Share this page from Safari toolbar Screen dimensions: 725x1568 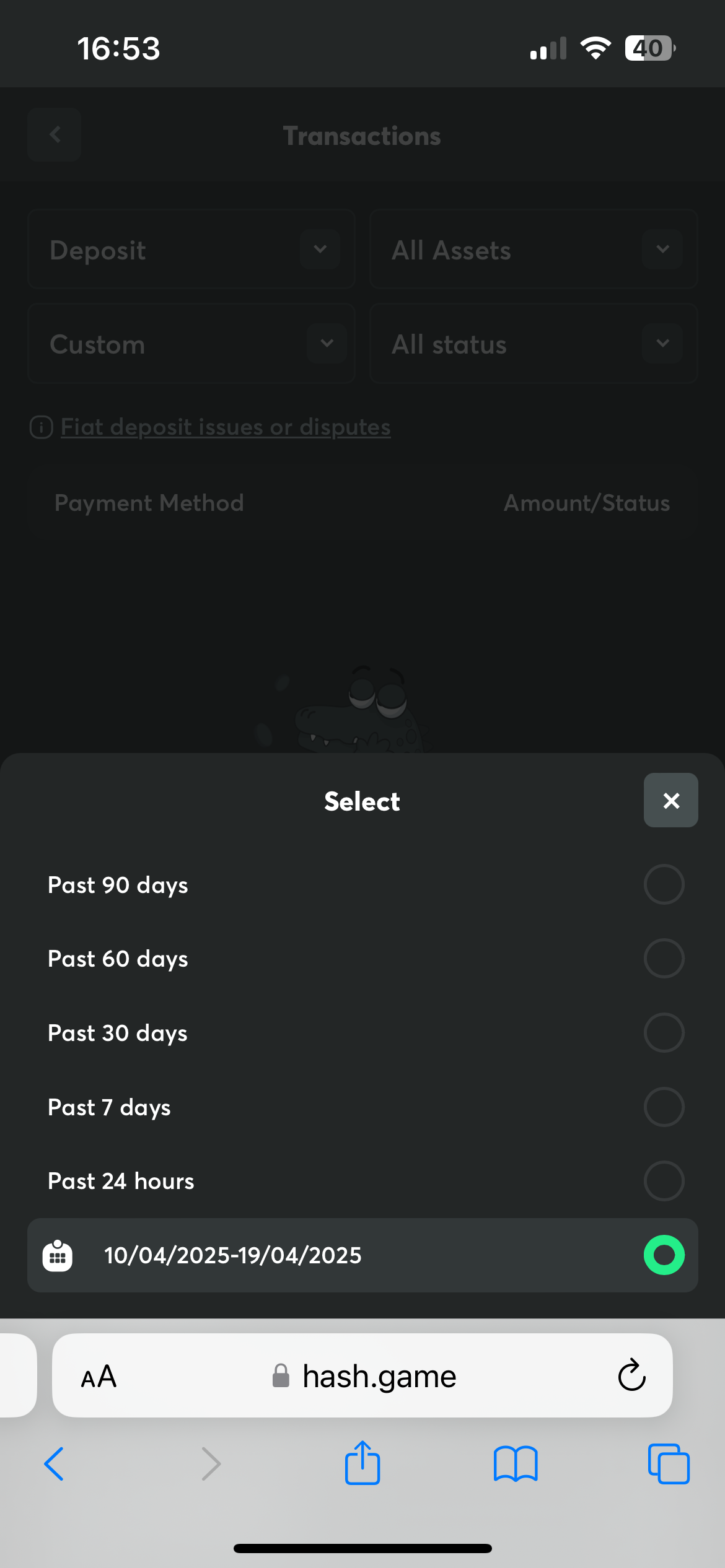coord(362,1463)
